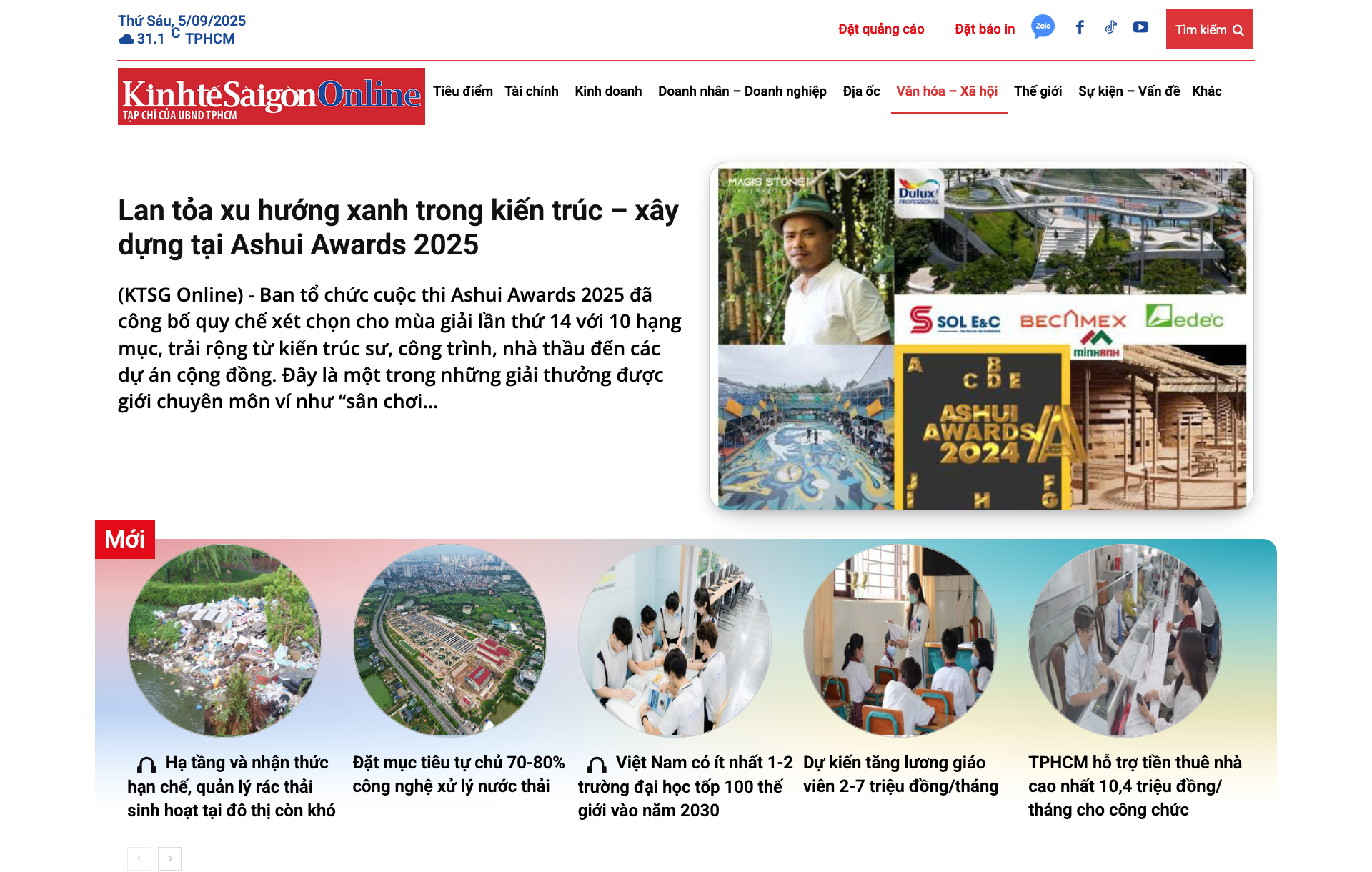This screenshot has height=872, width=1372.
Task: Open the Ashui Awards 2025 article headline
Action: 398,227
